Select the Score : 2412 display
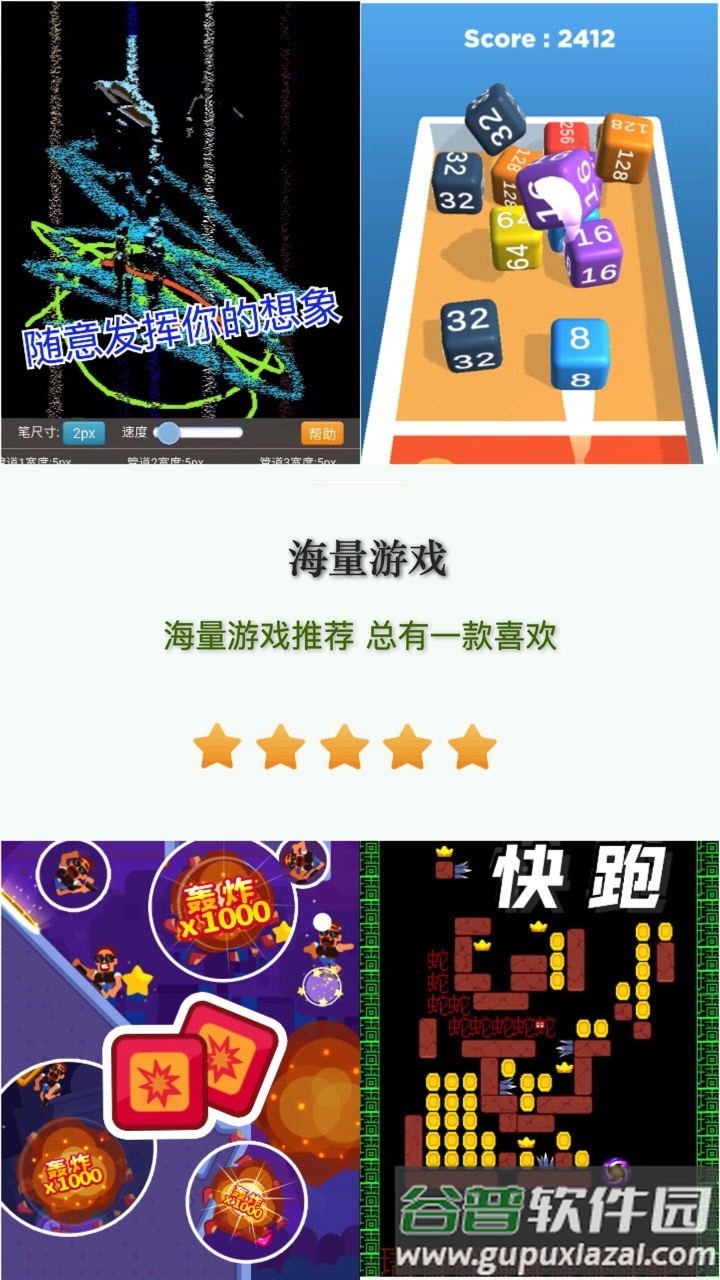 point(540,38)
